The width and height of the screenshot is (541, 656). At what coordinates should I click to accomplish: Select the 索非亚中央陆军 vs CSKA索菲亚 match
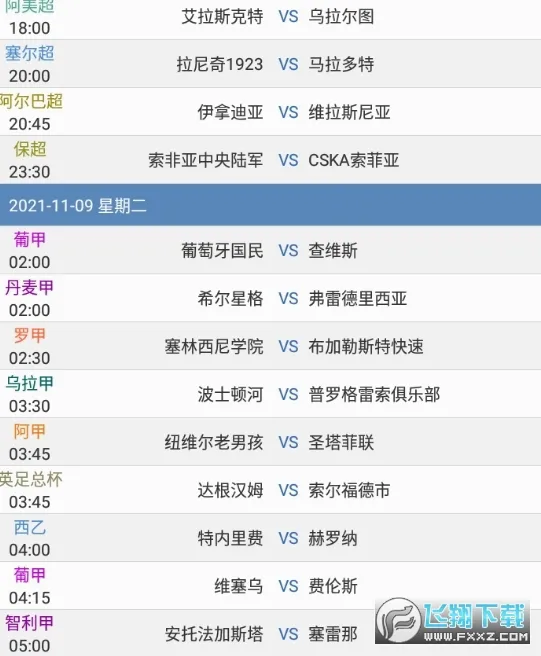pos(270,160)
